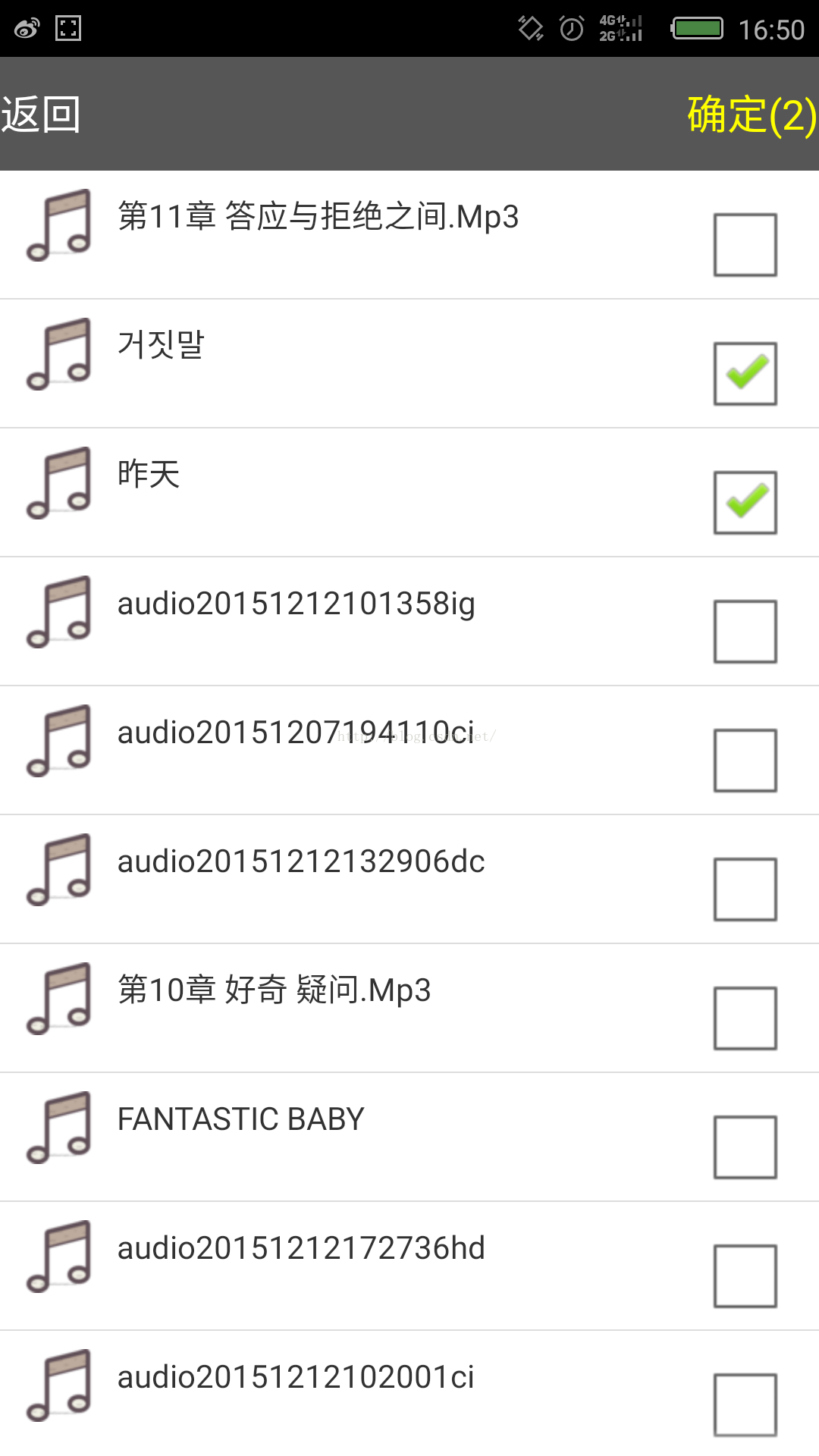Uncheck the 昨天 checkbox
The width and height of the screenshot is (819, 1456).
[745, 502]
